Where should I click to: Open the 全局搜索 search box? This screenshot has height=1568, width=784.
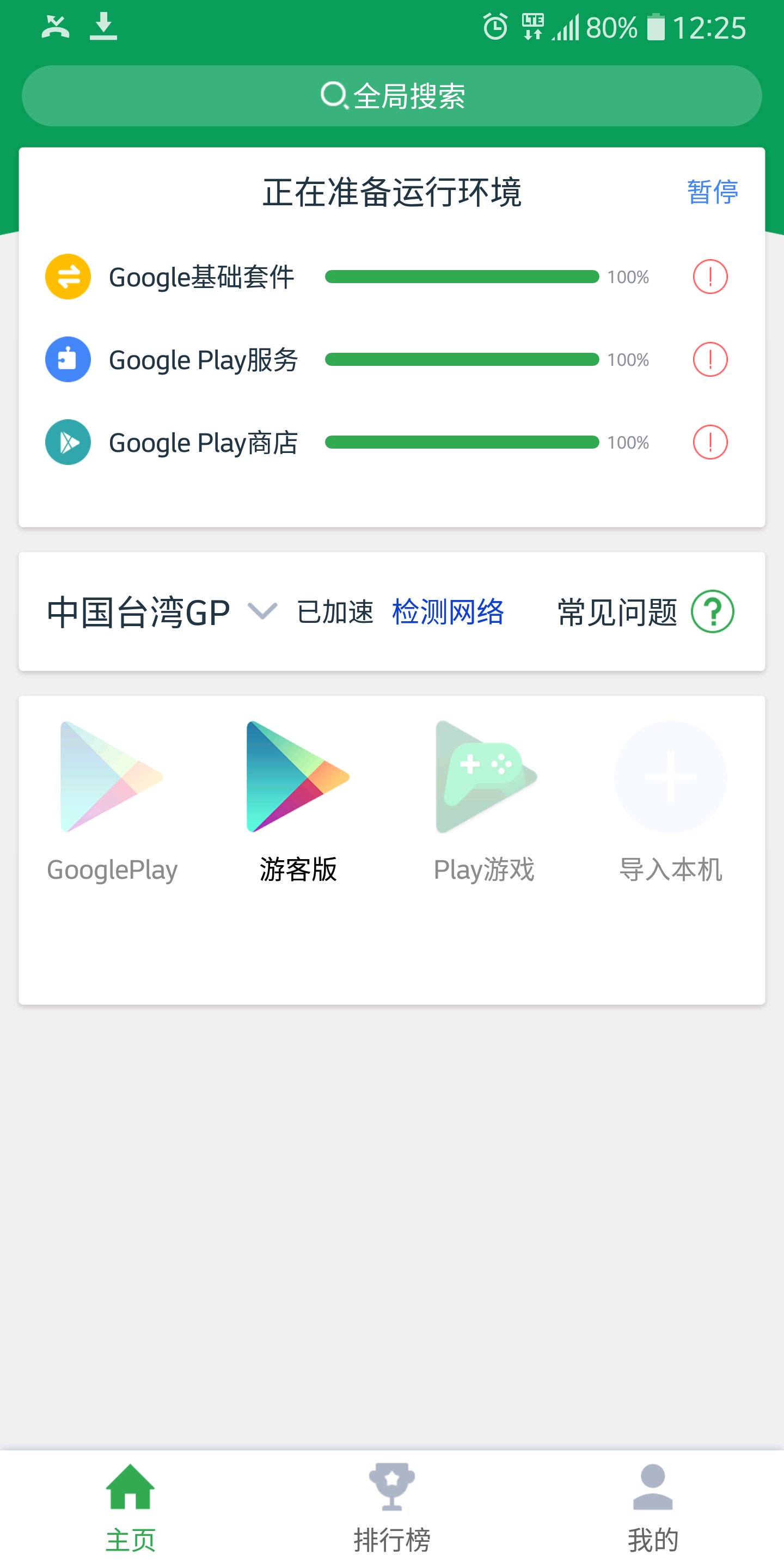coord(392,96)
